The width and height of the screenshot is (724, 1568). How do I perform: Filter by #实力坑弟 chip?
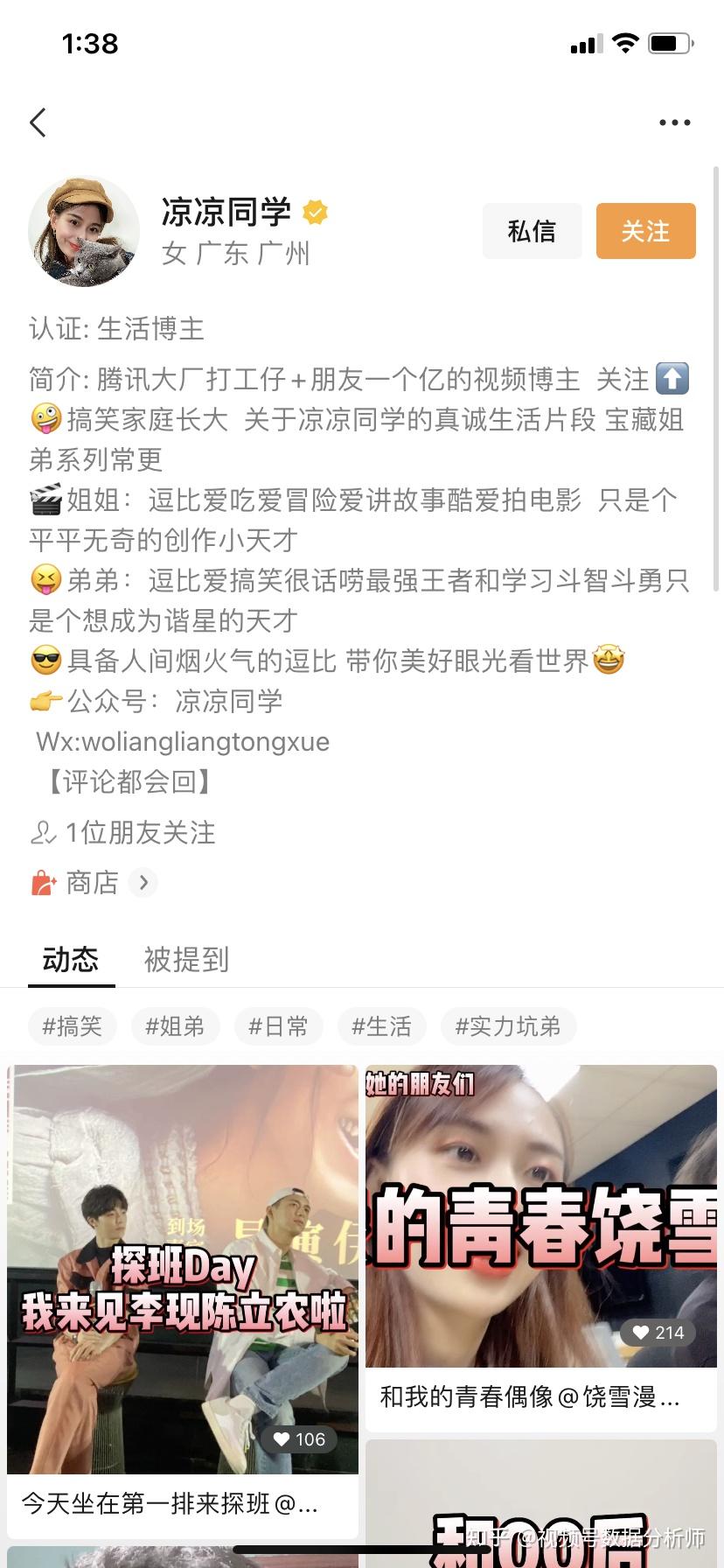pos(508,1025)
